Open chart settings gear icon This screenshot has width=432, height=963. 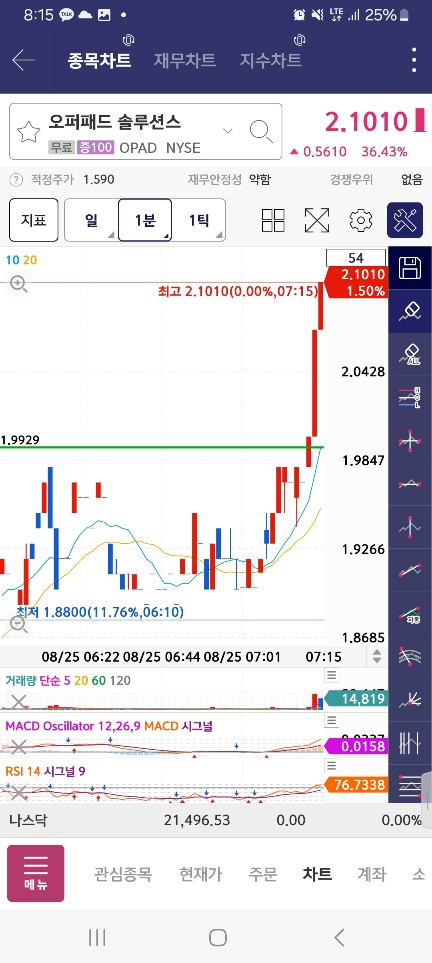pos(361,220)
